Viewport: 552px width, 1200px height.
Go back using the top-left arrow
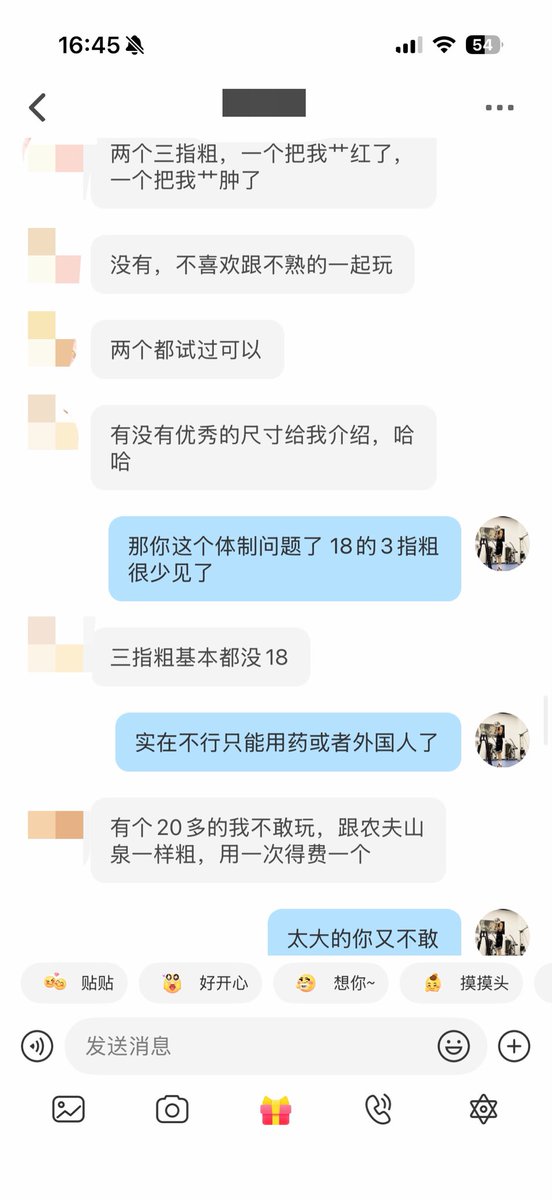(x=37, y=107)
